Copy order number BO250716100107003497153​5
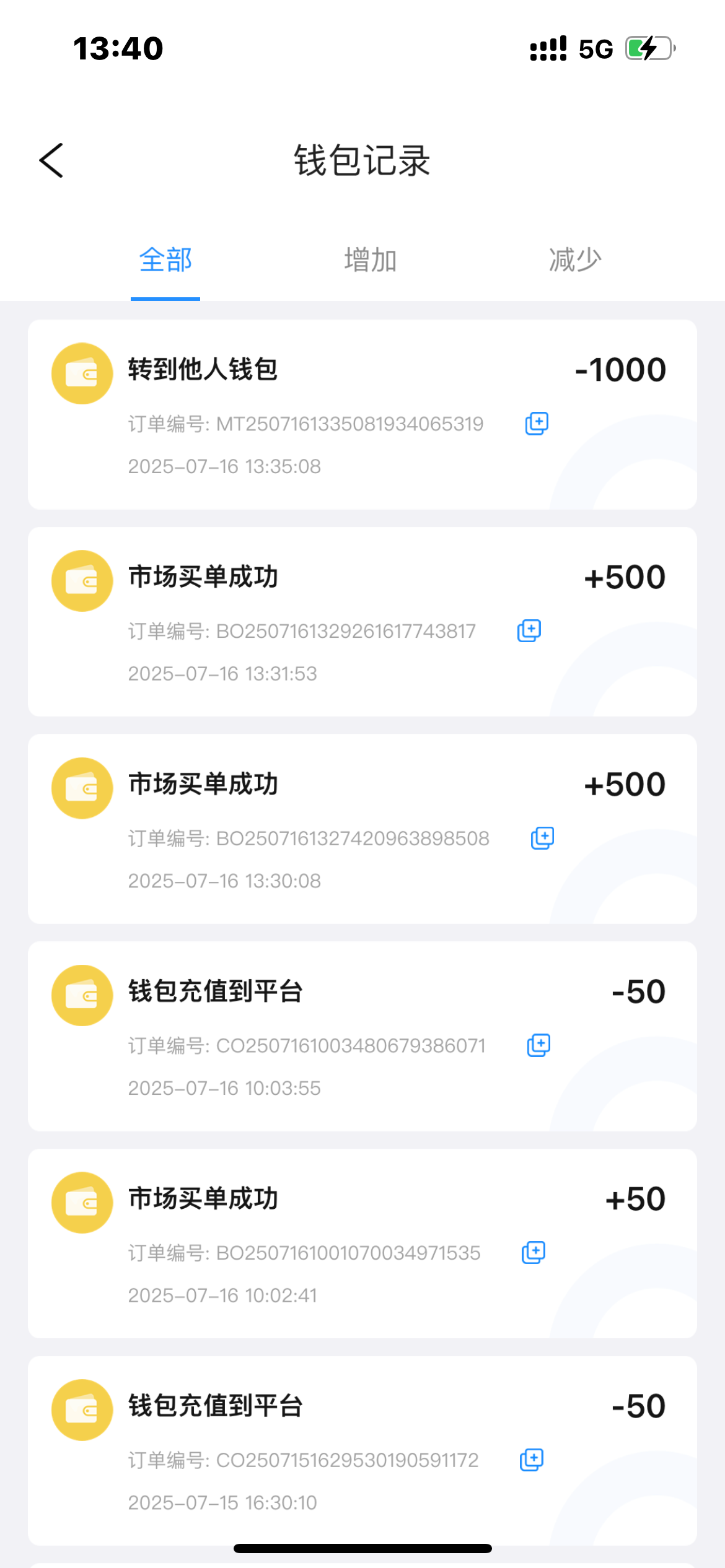725x1568 pixels. pyautogui.click(x=533, y=1252)
